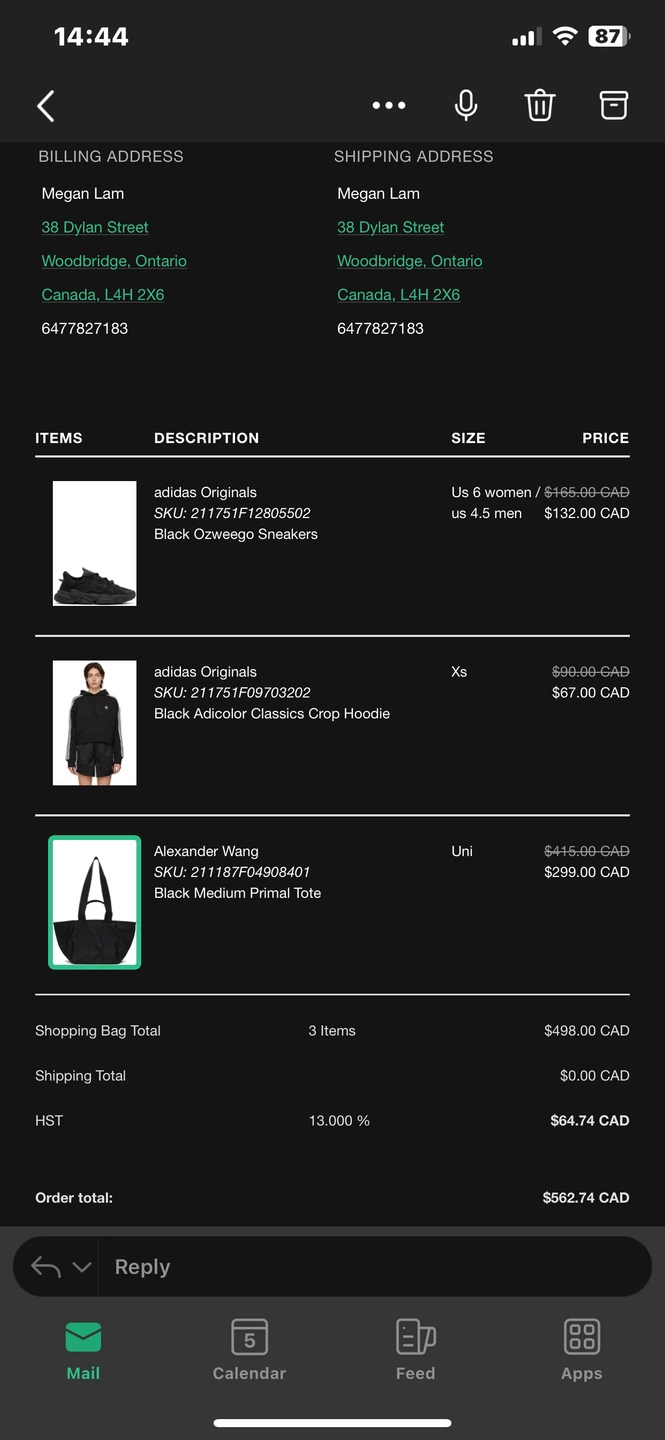The width and height of the screenshot is (665, 1440).
Task: Tap billing Woodbridge, Ontario link
Action: point(114,261)
